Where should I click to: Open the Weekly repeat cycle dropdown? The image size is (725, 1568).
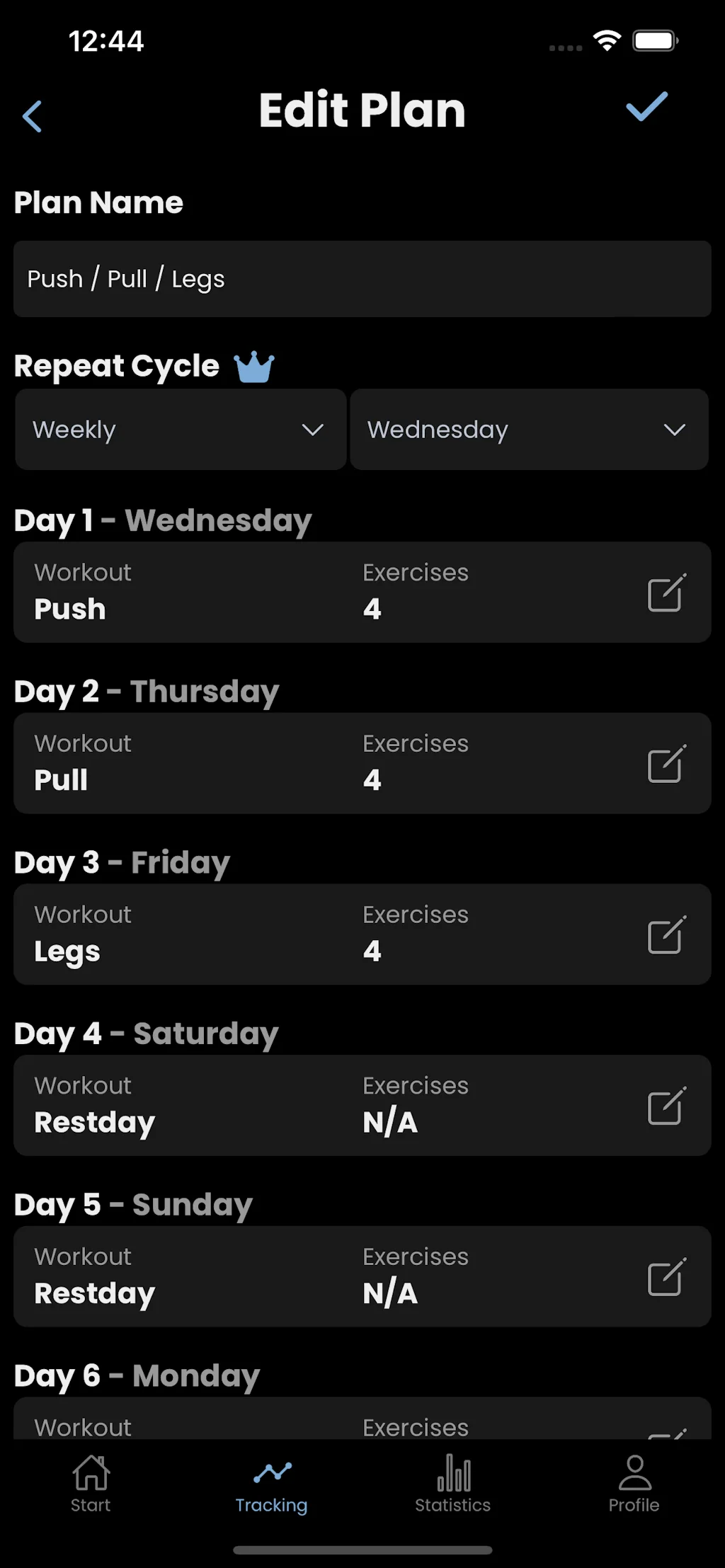tap(181, 430)
